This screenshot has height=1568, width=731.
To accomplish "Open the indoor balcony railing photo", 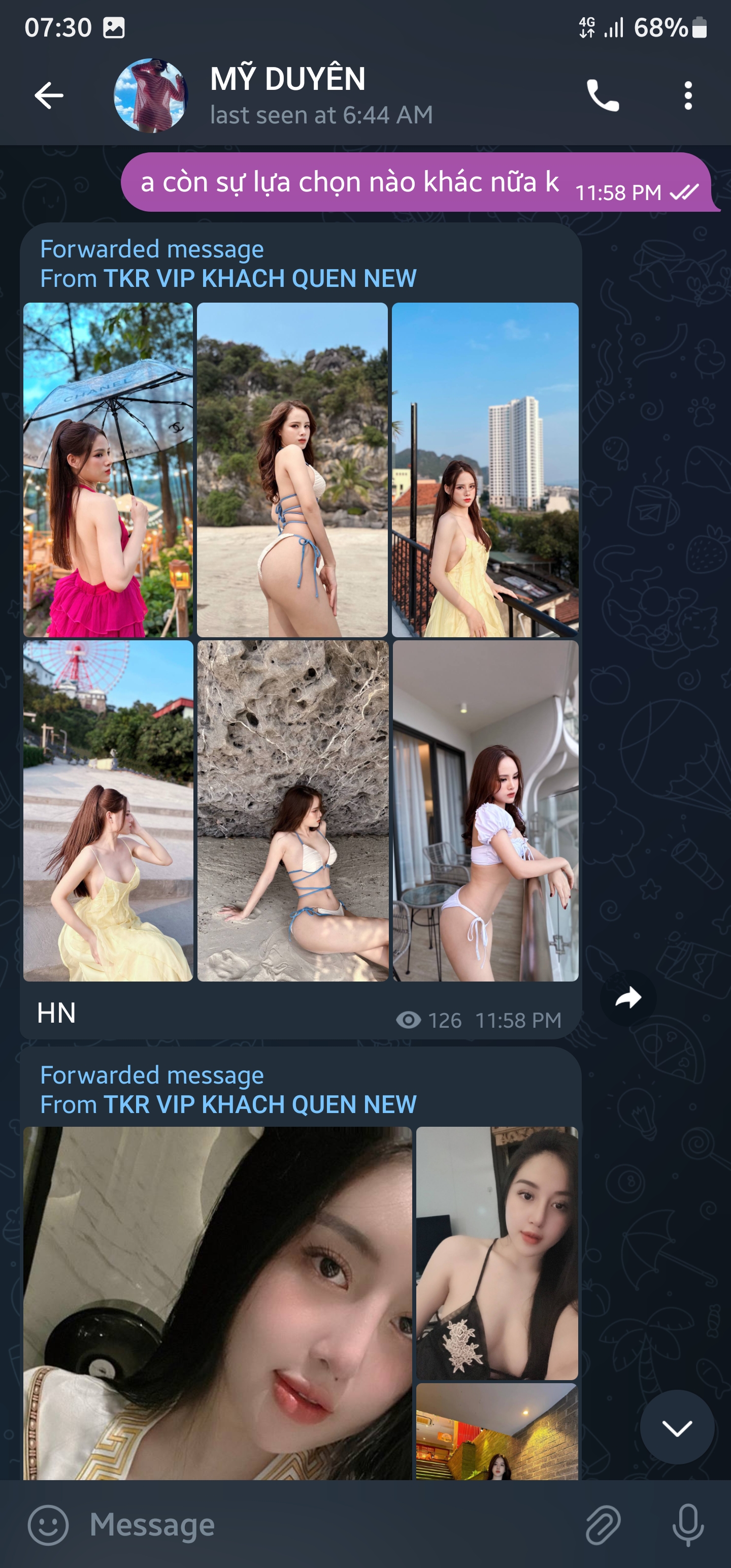I will coord(485,810).
